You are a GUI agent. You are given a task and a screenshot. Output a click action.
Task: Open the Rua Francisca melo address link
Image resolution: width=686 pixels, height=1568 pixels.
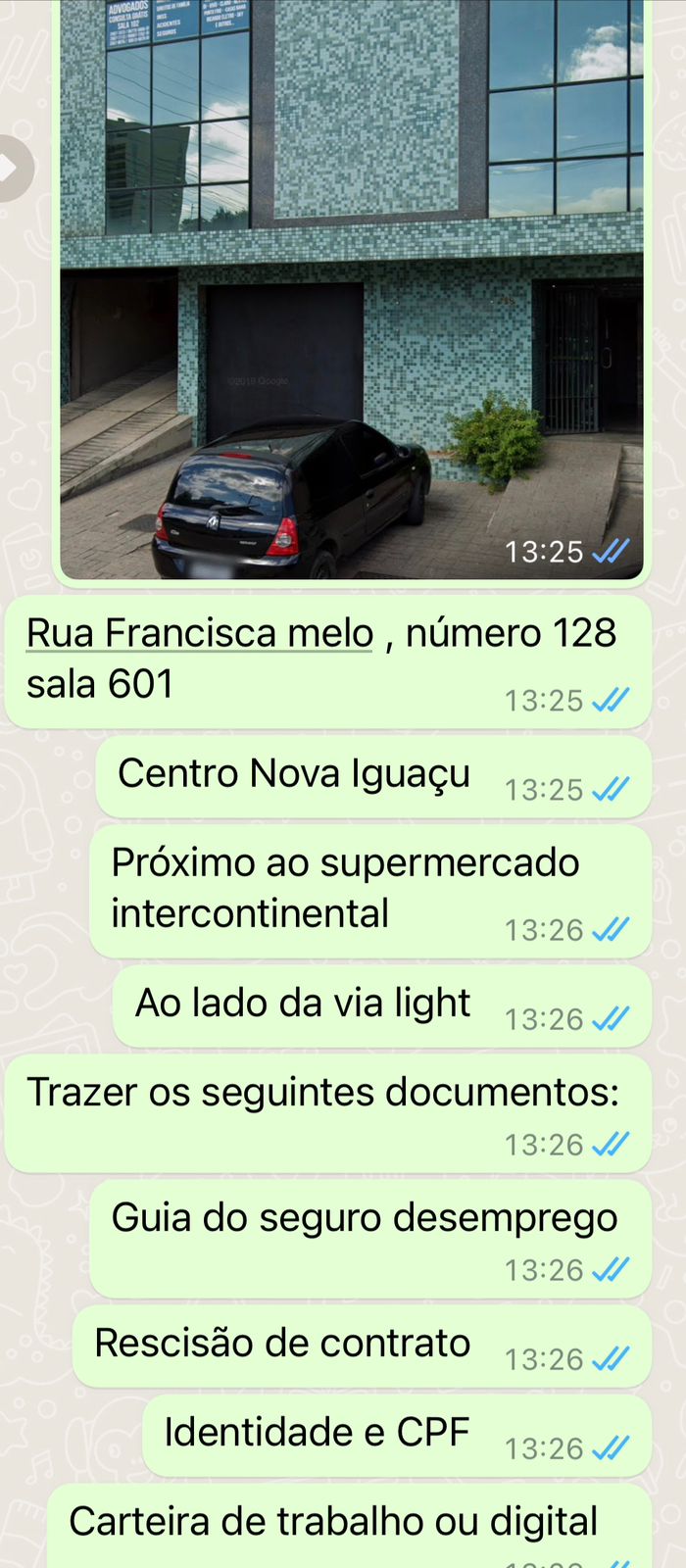pyautogui.click(x=200, y=634)
